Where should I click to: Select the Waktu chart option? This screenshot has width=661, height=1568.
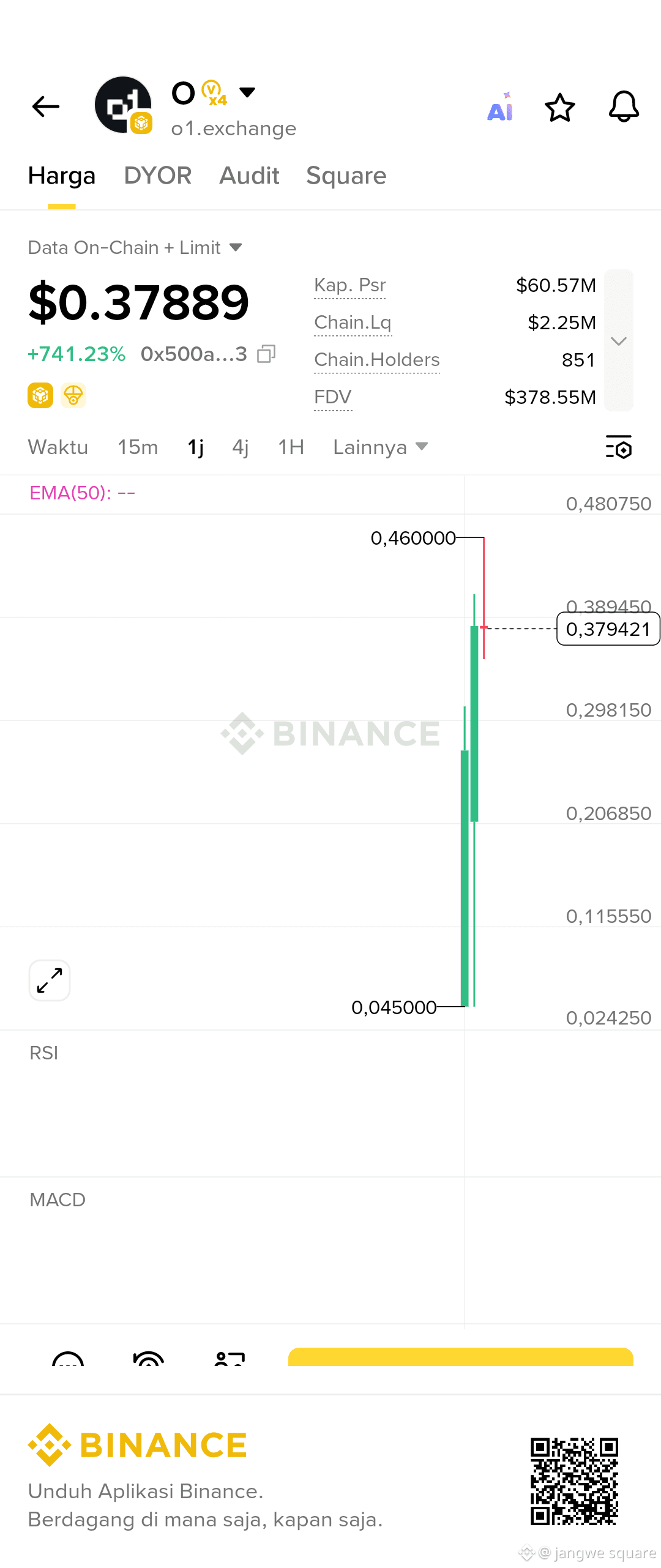(x=58, y=447)
